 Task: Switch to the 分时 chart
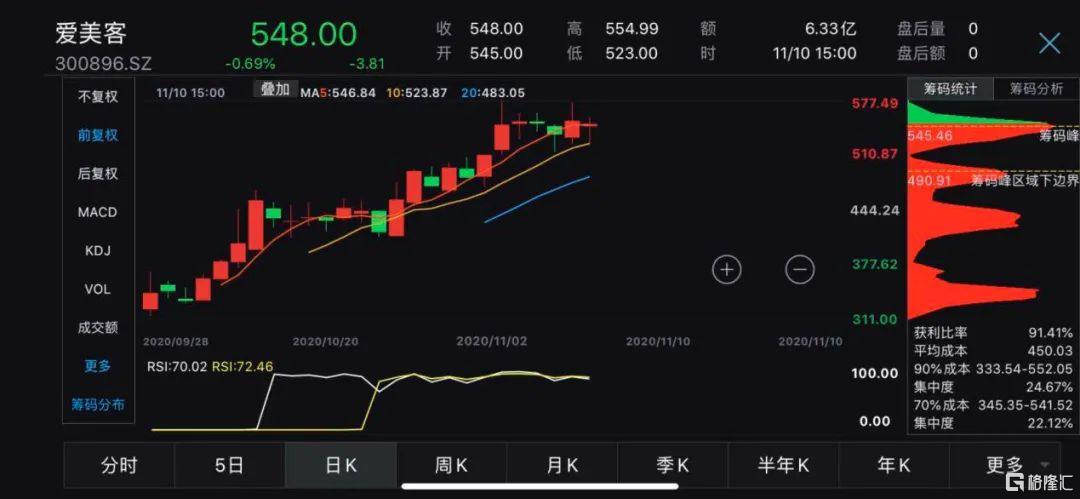coord(118,465)
